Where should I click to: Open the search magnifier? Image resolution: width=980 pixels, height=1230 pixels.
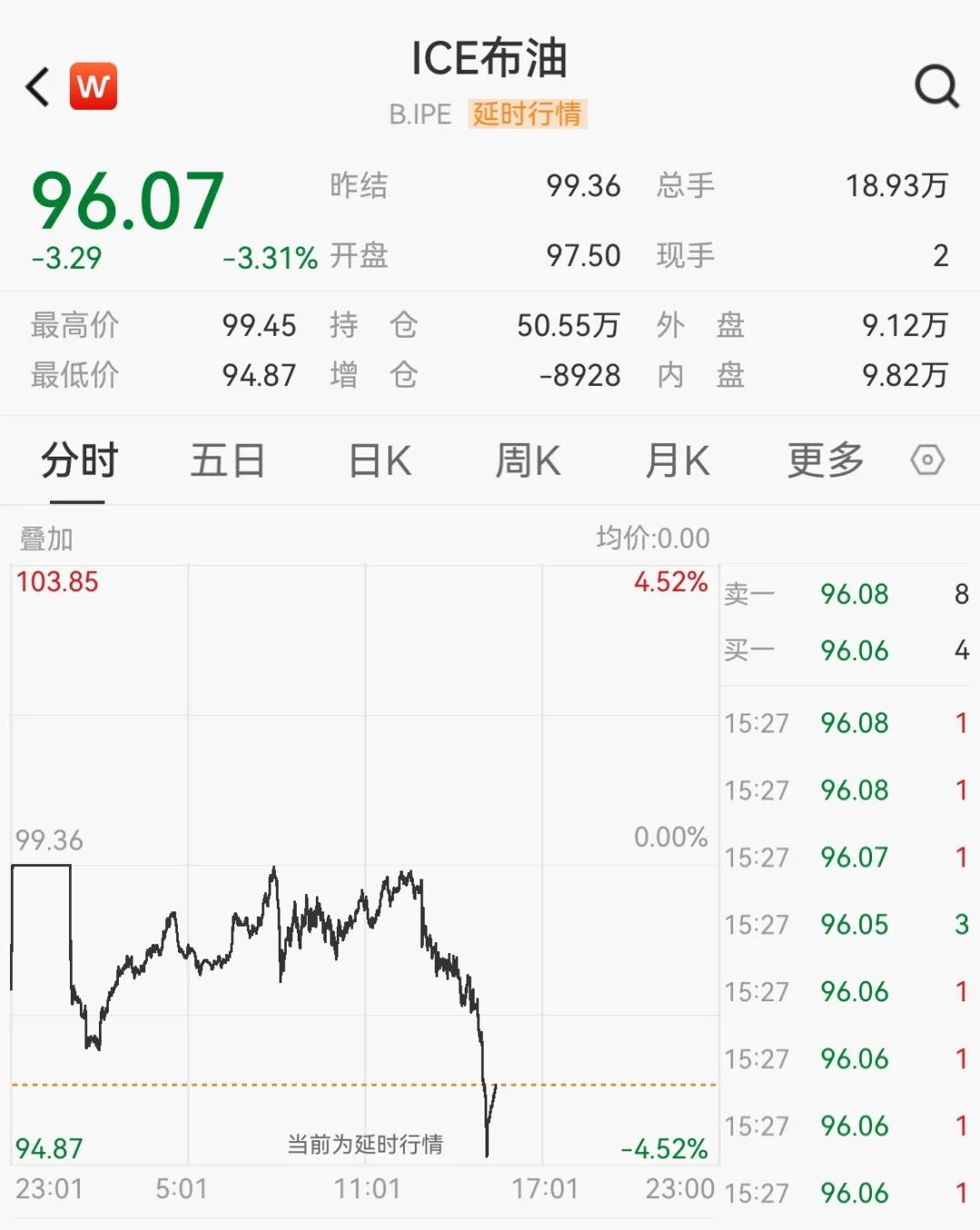[x=936, y=87]
